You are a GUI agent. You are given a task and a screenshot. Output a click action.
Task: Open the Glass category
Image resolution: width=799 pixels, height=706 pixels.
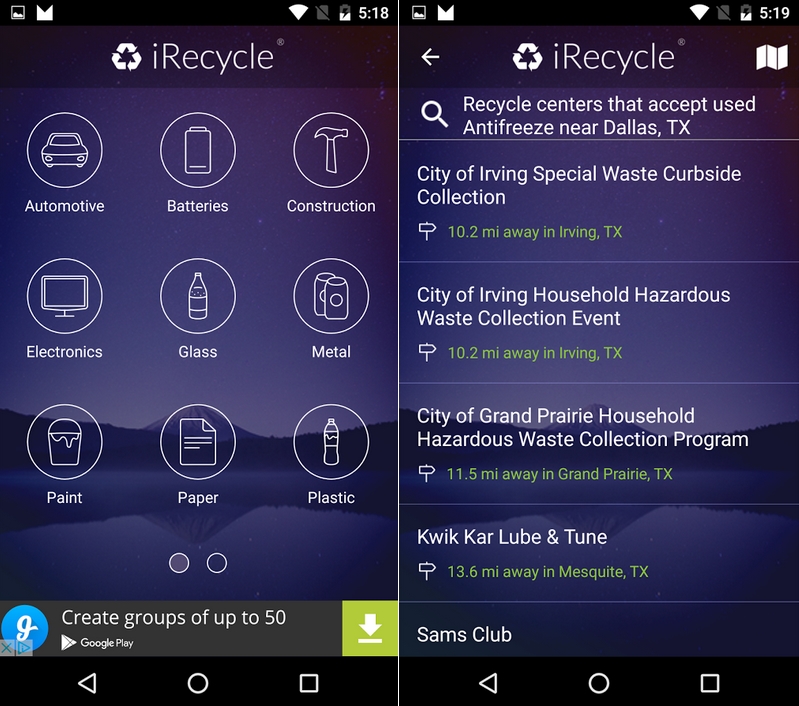[x=198, y=296]
